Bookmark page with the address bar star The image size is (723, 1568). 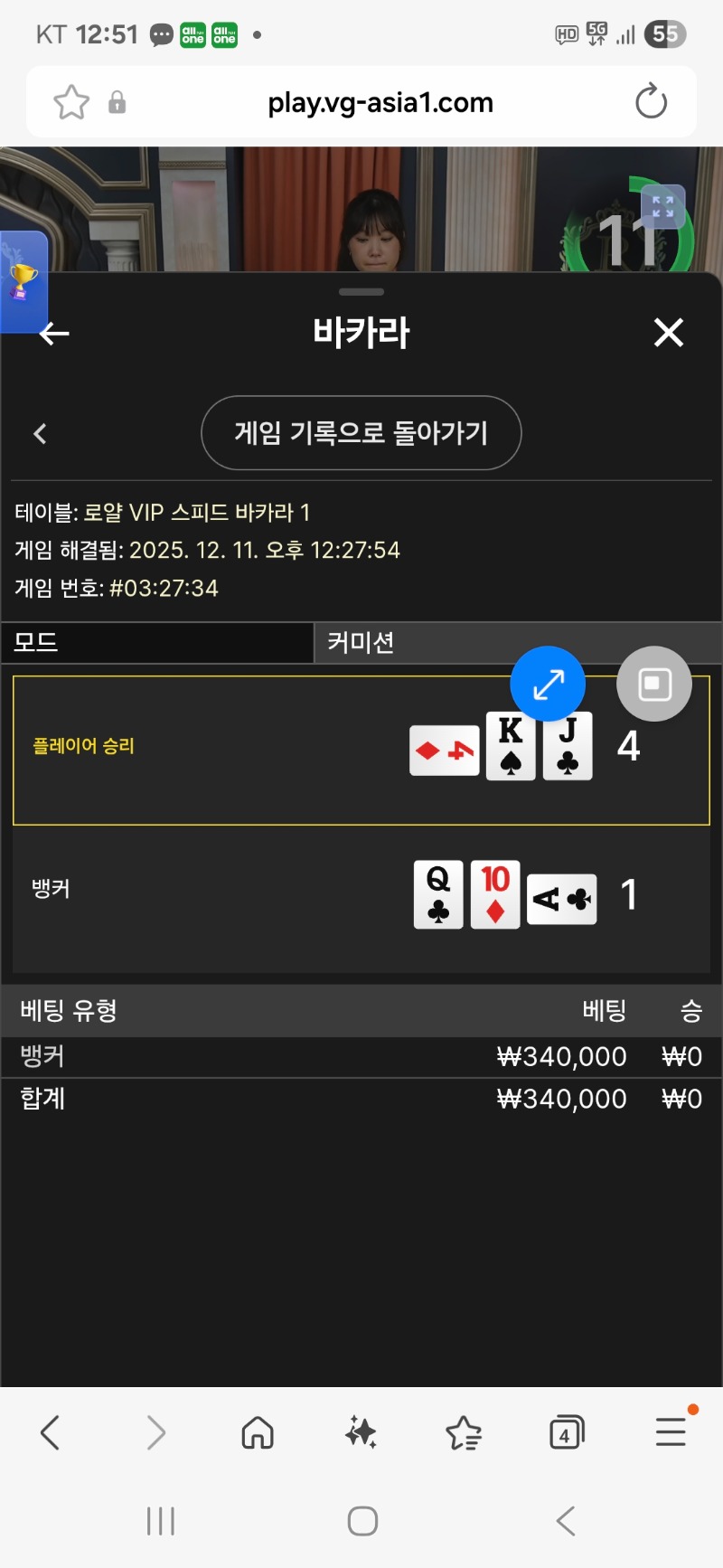pos(71,102)
